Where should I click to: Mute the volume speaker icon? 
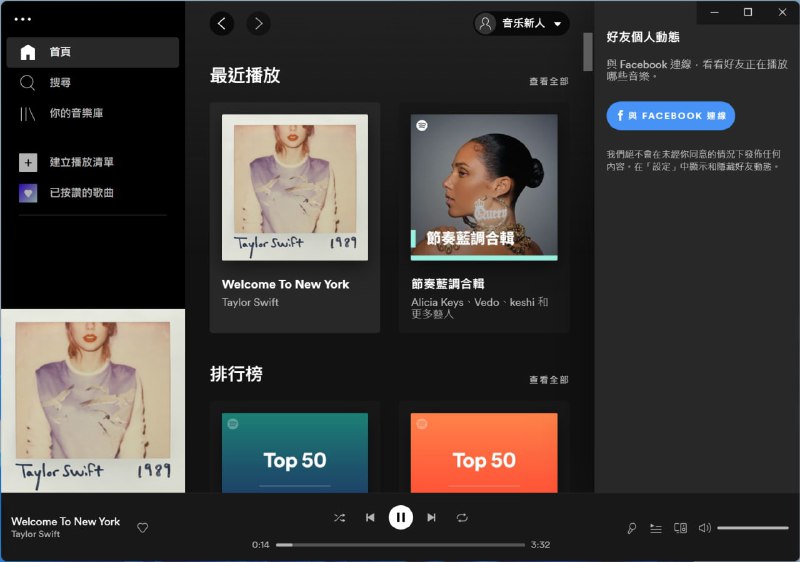point(705,528)
